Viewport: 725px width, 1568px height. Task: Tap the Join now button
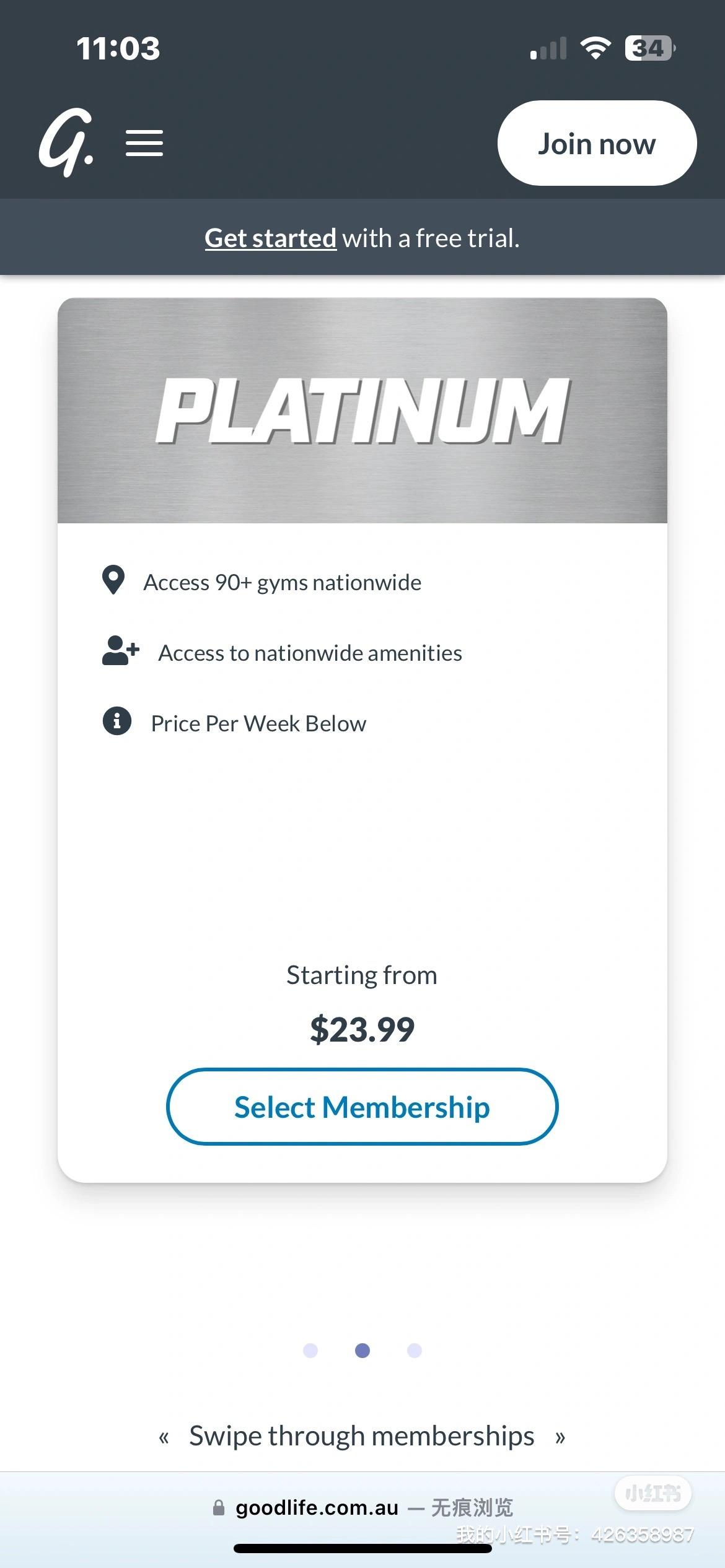click(597, 143)
